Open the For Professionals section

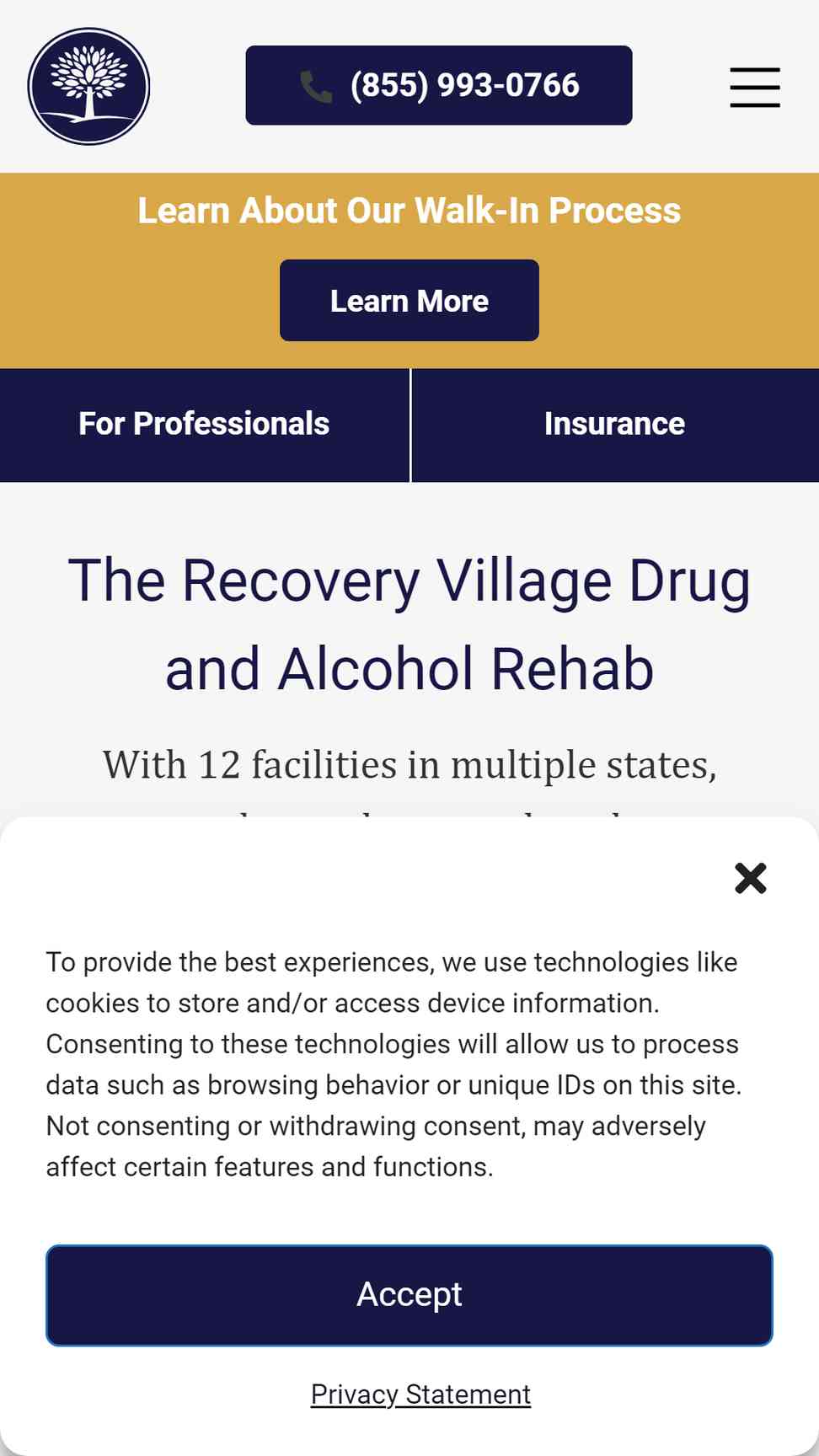pyautogui.click(x=204, y=424)
